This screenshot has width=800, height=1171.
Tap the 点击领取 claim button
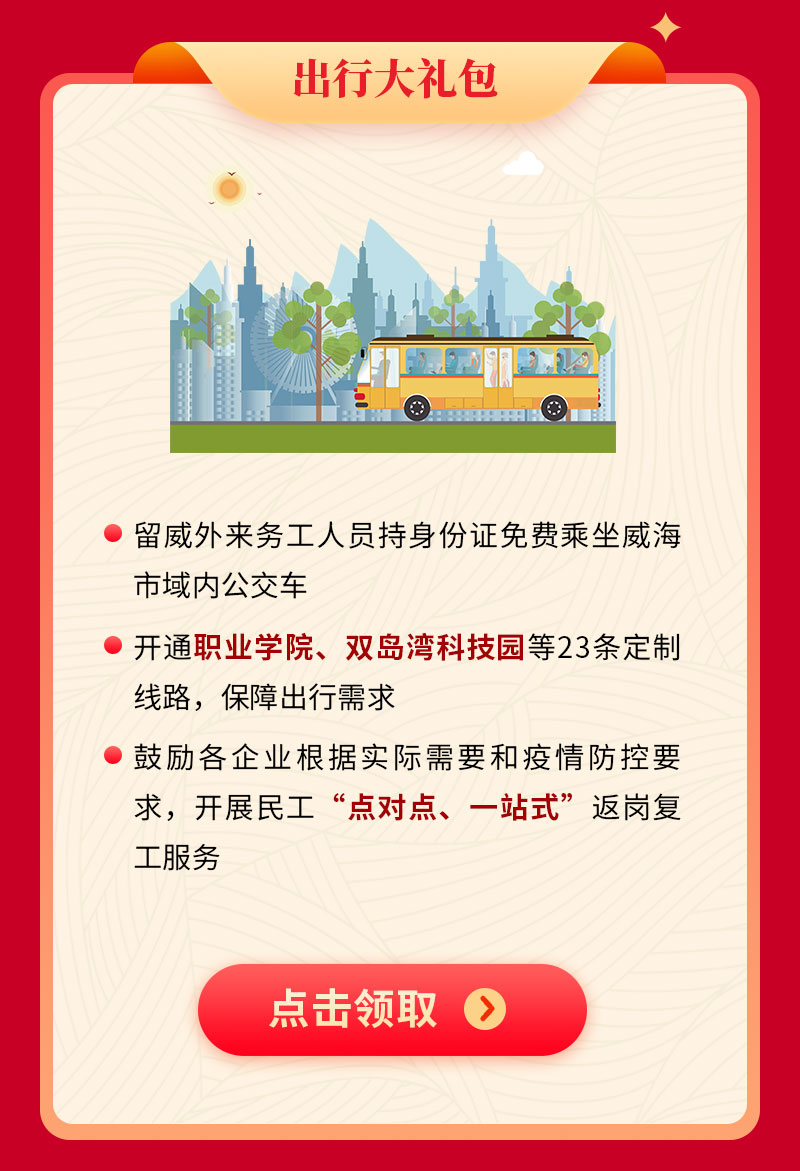coord(391,1009)
